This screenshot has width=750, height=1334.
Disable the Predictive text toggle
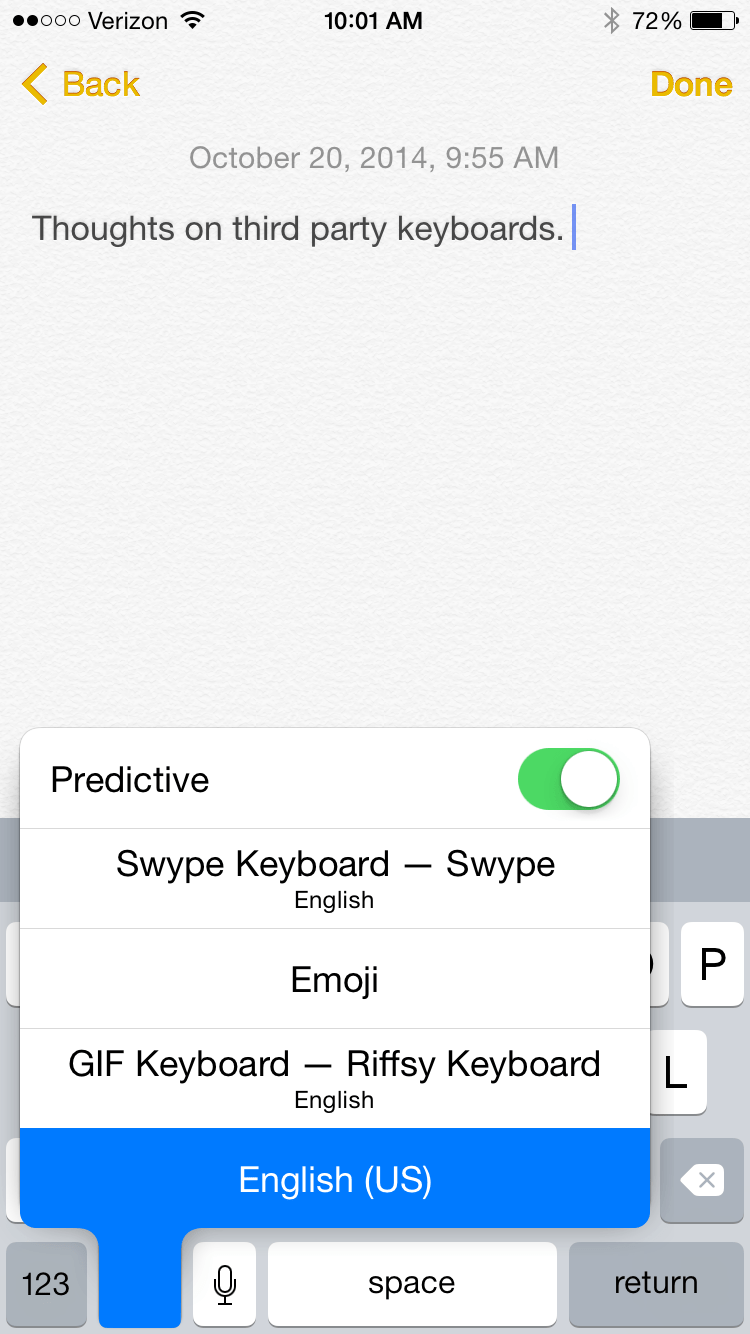[x=568, y=779]
